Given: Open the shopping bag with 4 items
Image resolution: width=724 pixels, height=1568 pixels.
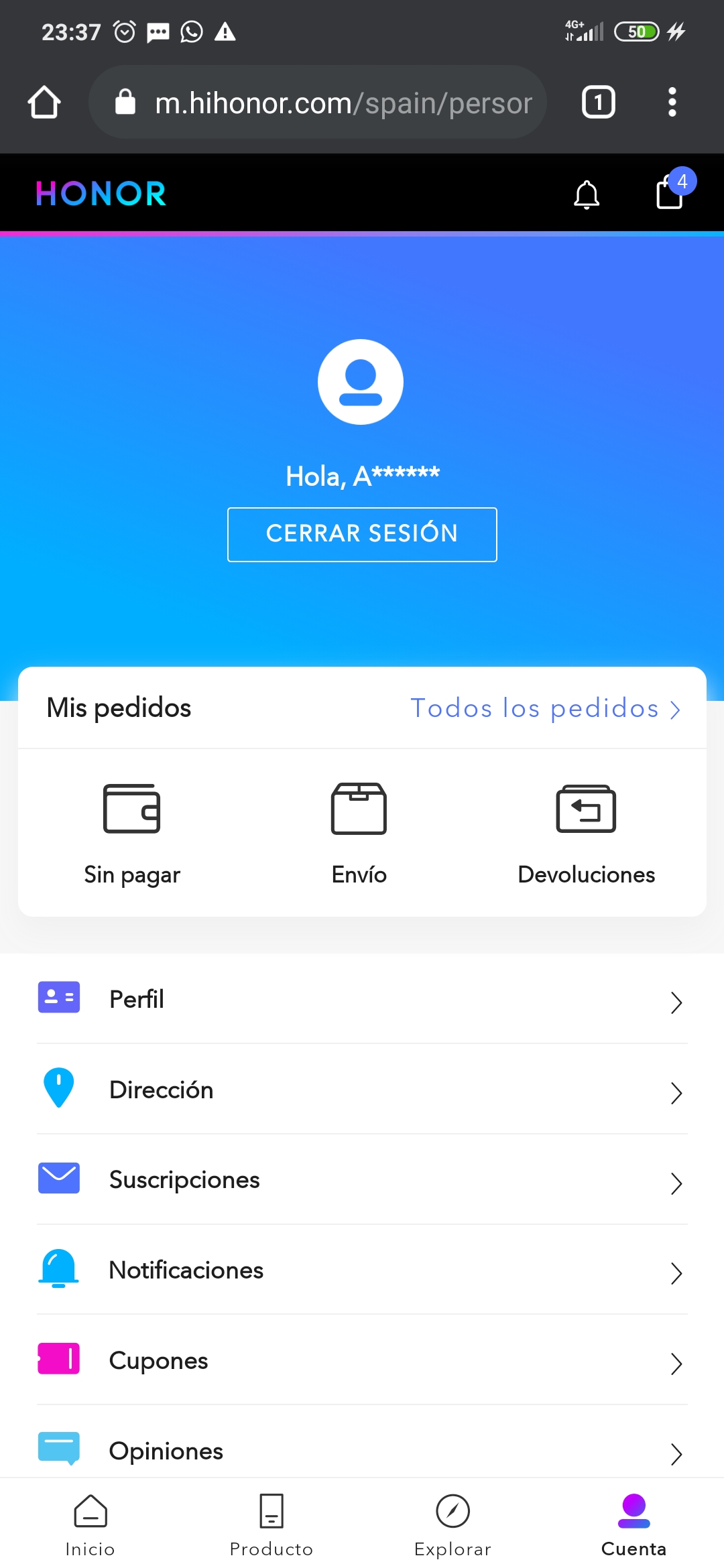Looking at the screenshot, I should click(x=669, y=194).
